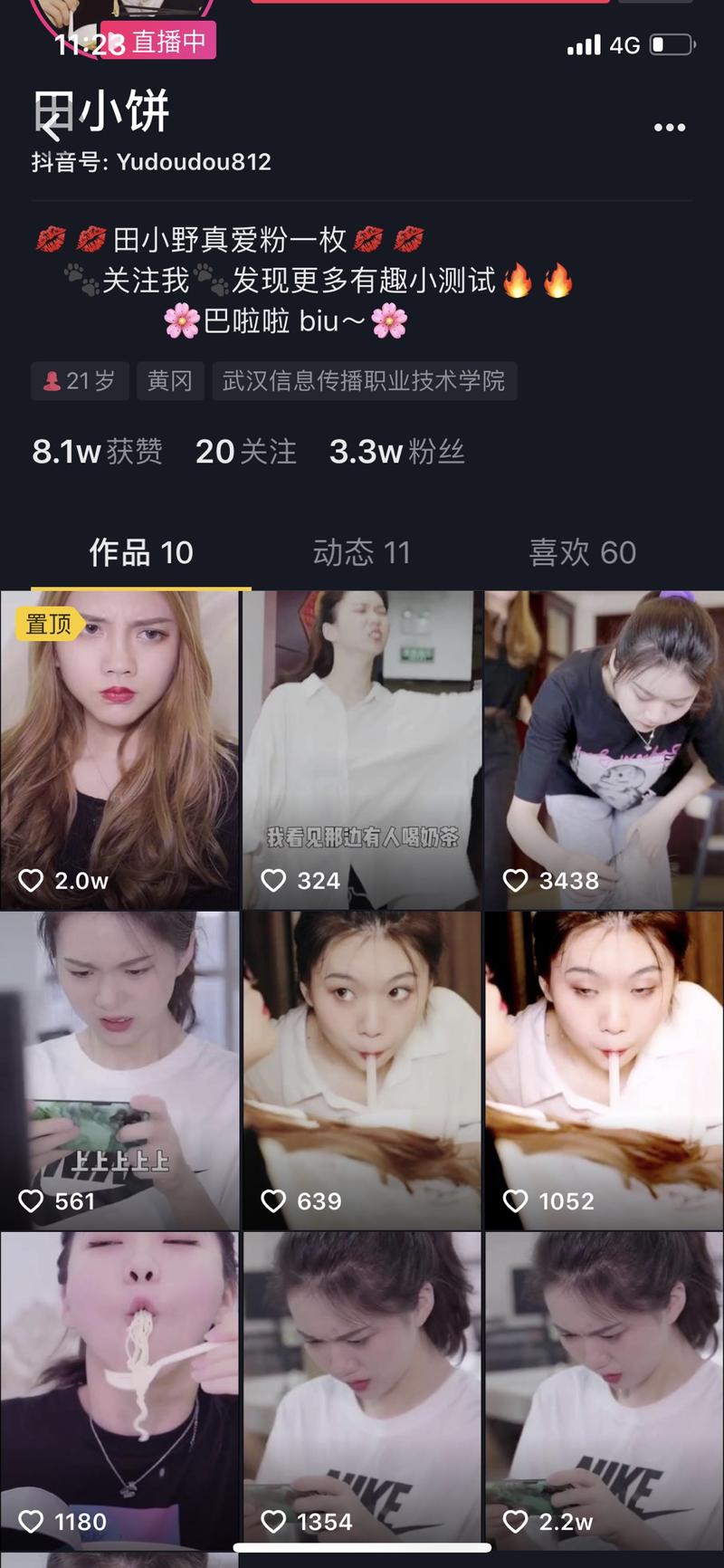This screenshot has height=1568, width=724.
Task: Tap the heart icon on the 1052 video
Action: pyautogui.click(x=516, y=1200)
